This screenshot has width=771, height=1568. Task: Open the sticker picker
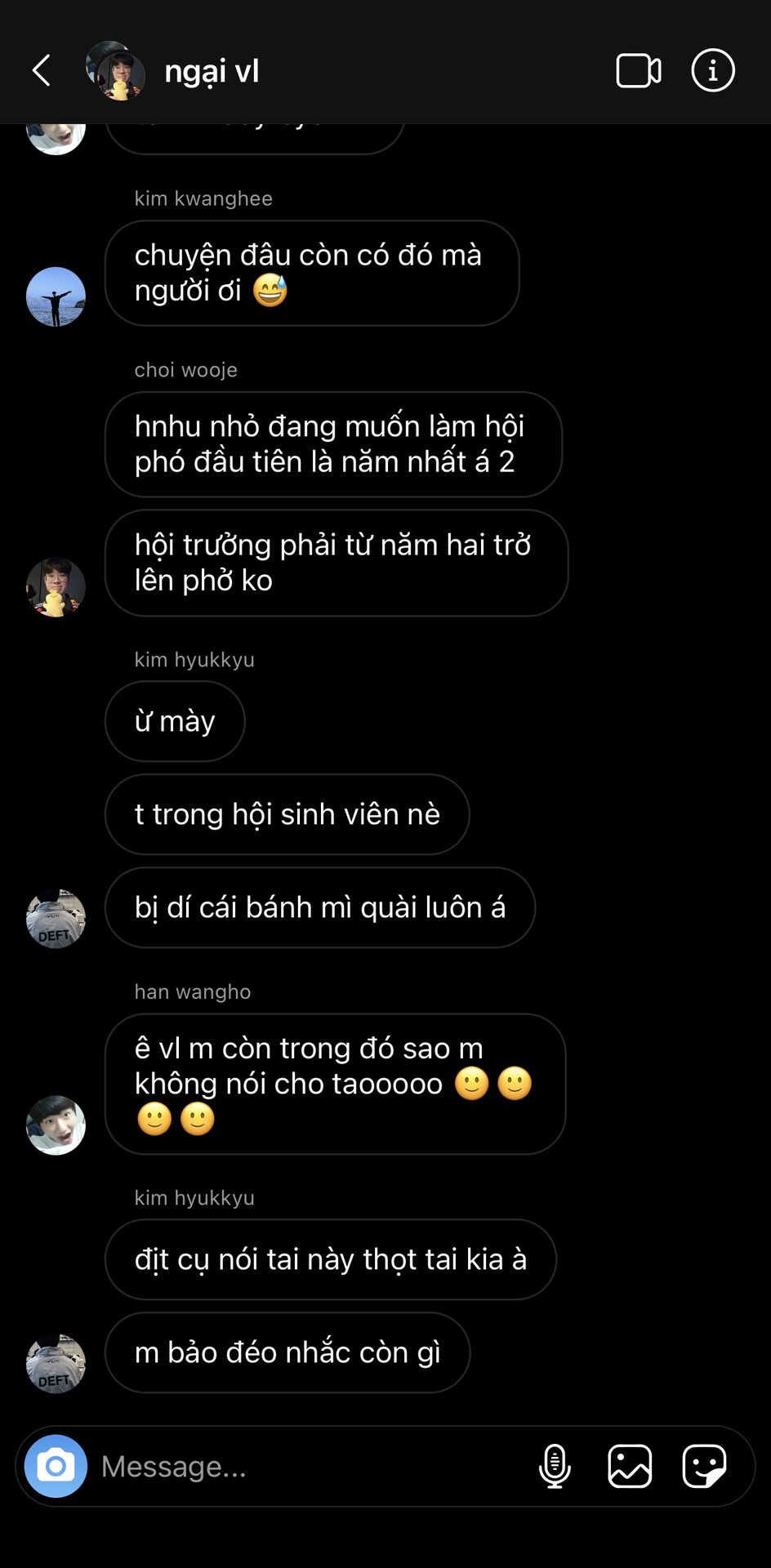coord(704,1466)
